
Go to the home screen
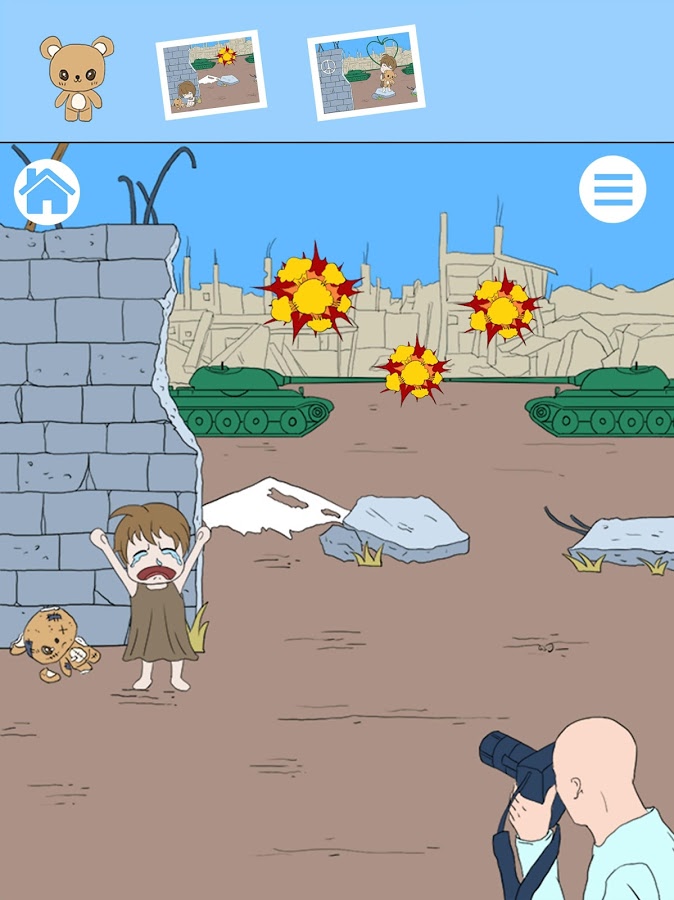point(46,191)
